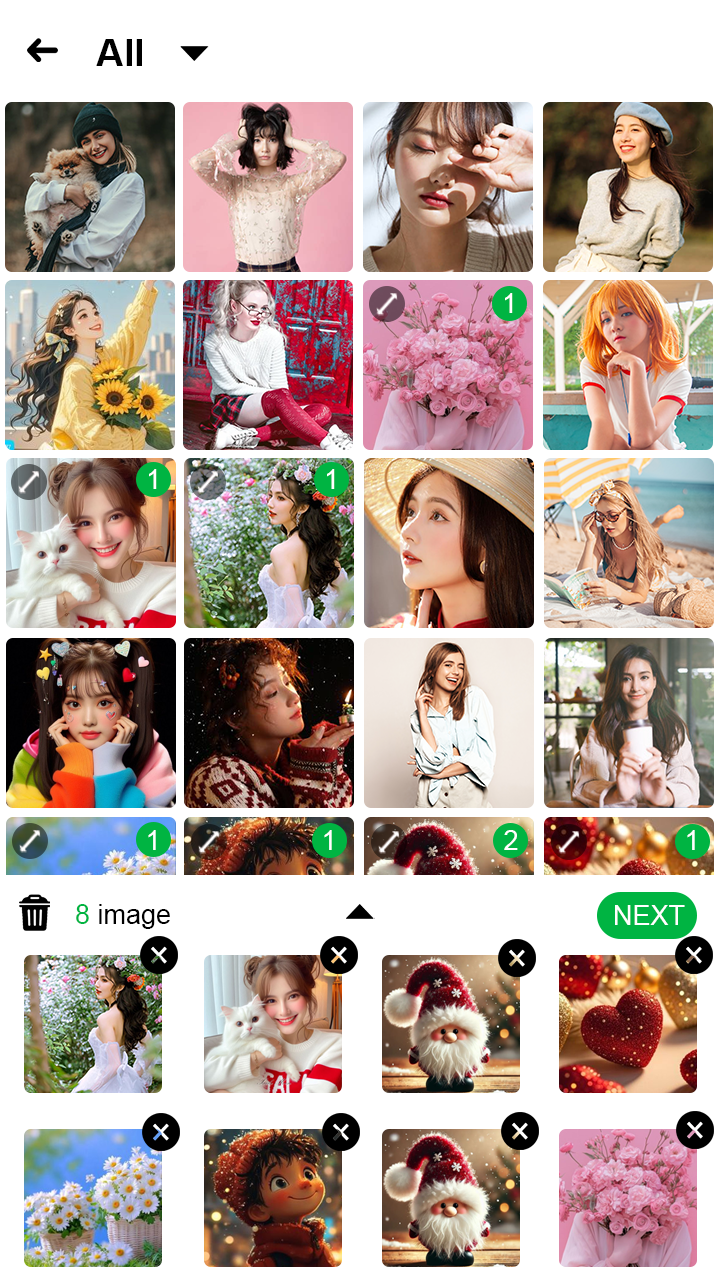Screen dimensions: 720x1280
Task: Pick the woman holding a coffee cup photo
Action: point(628,723)
